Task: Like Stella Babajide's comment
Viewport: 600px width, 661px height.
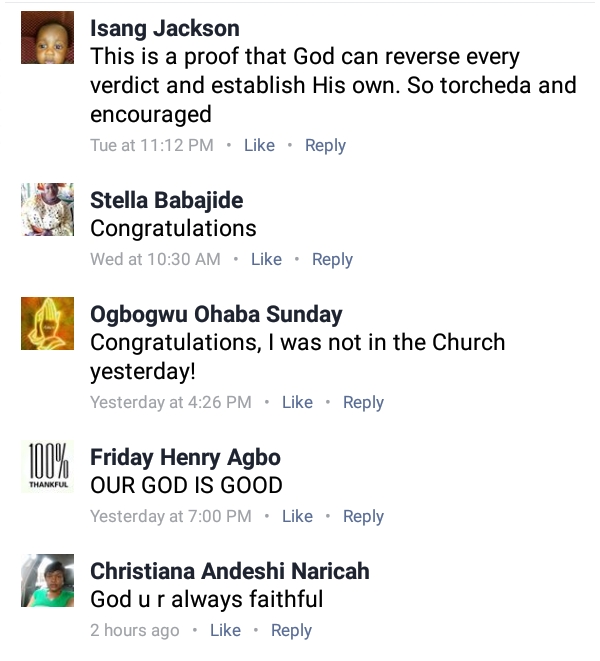Action: 266,259
